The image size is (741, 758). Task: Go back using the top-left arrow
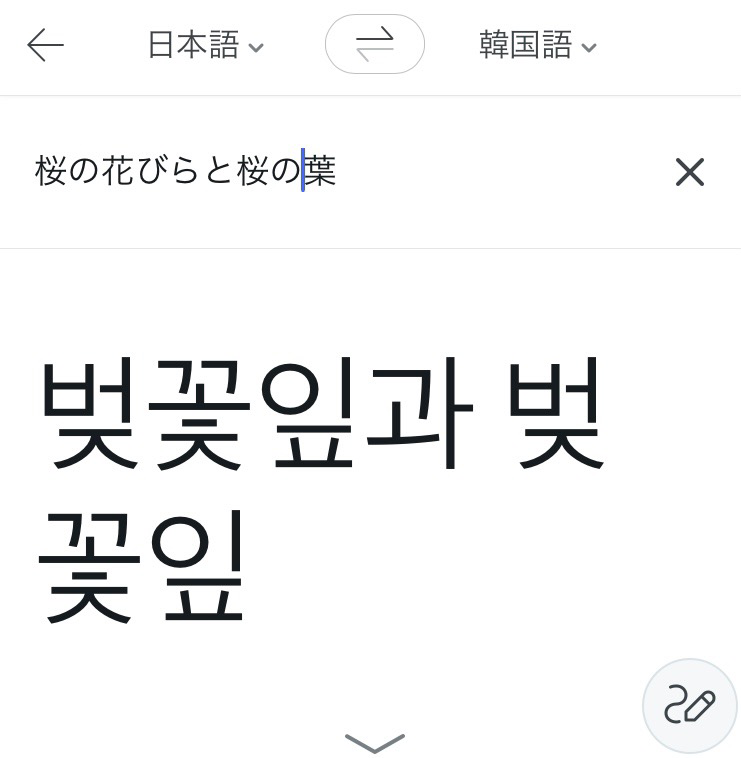click(x=45, y=45)
